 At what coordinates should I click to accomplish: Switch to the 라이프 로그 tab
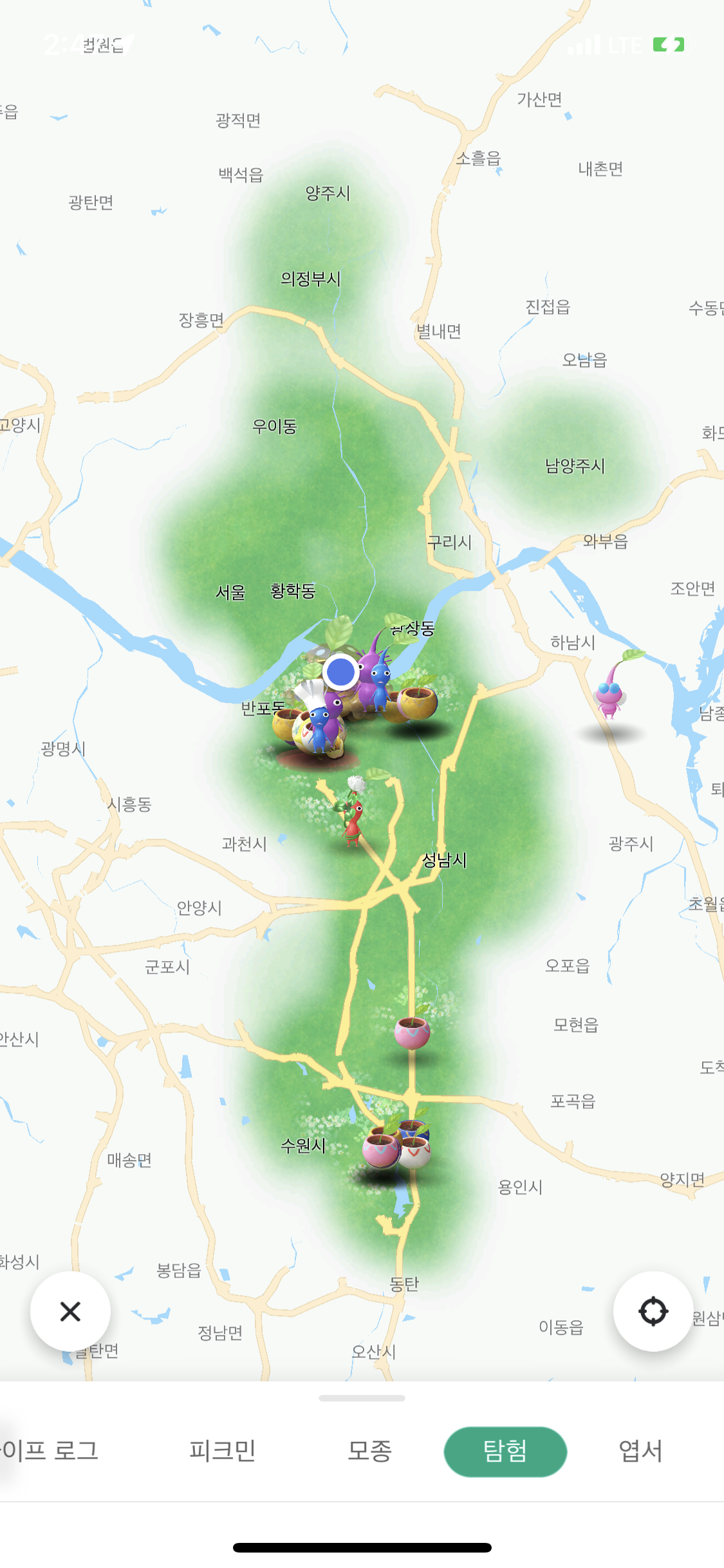coord(48,1450)
